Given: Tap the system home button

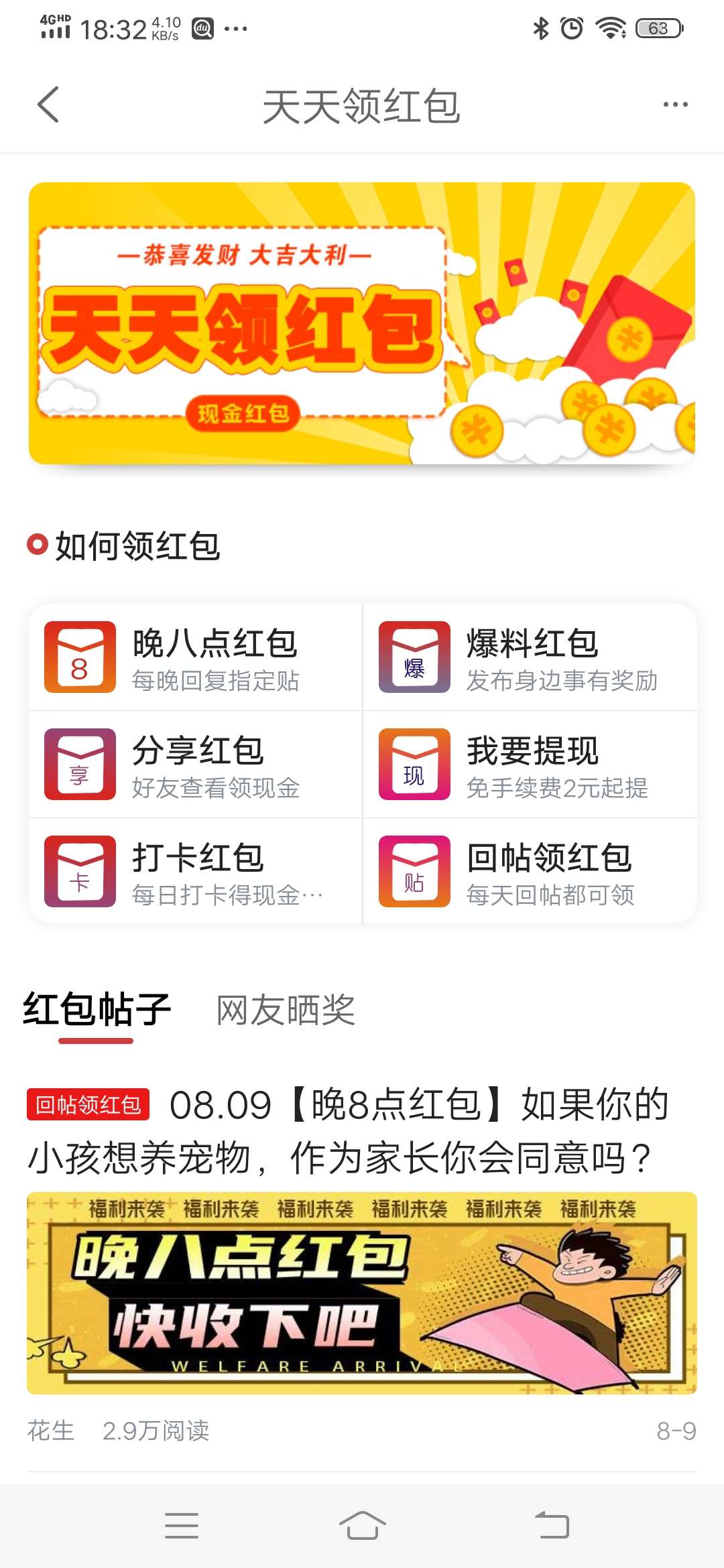Looking at the screenshot, I should coord(362,1526).
